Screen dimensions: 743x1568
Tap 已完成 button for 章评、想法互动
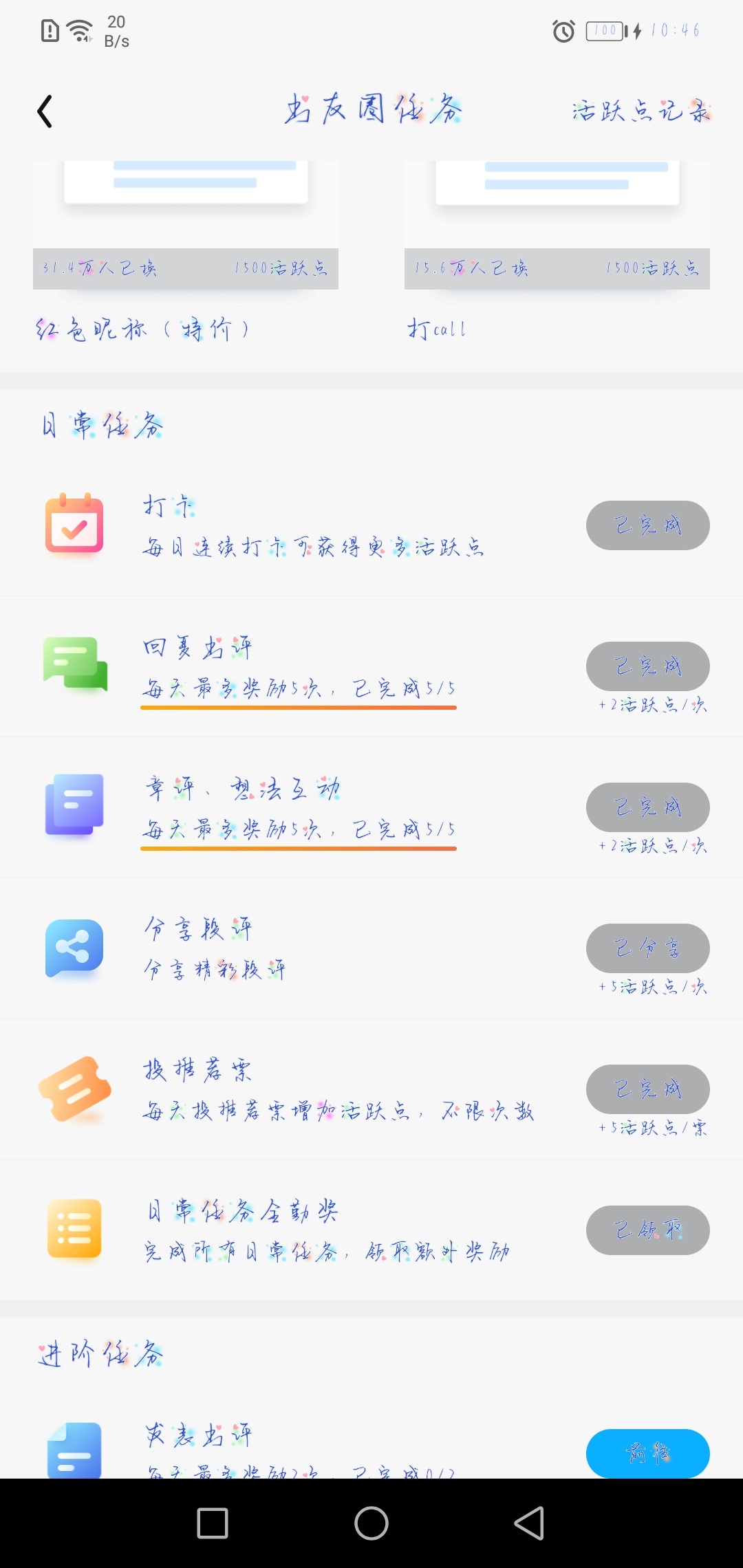coord(647,807)
